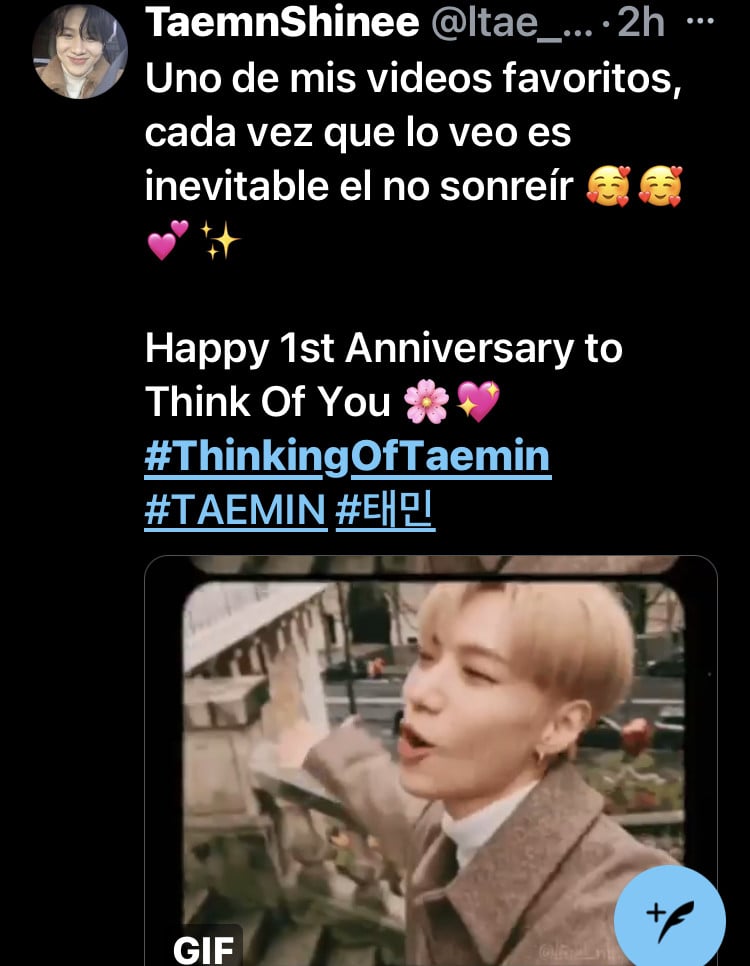Viewport: 750px width, 966px height.
Task: Open the tweet's three-dot overflow menu
Action: pyautogui.click(x=704, y=20)
